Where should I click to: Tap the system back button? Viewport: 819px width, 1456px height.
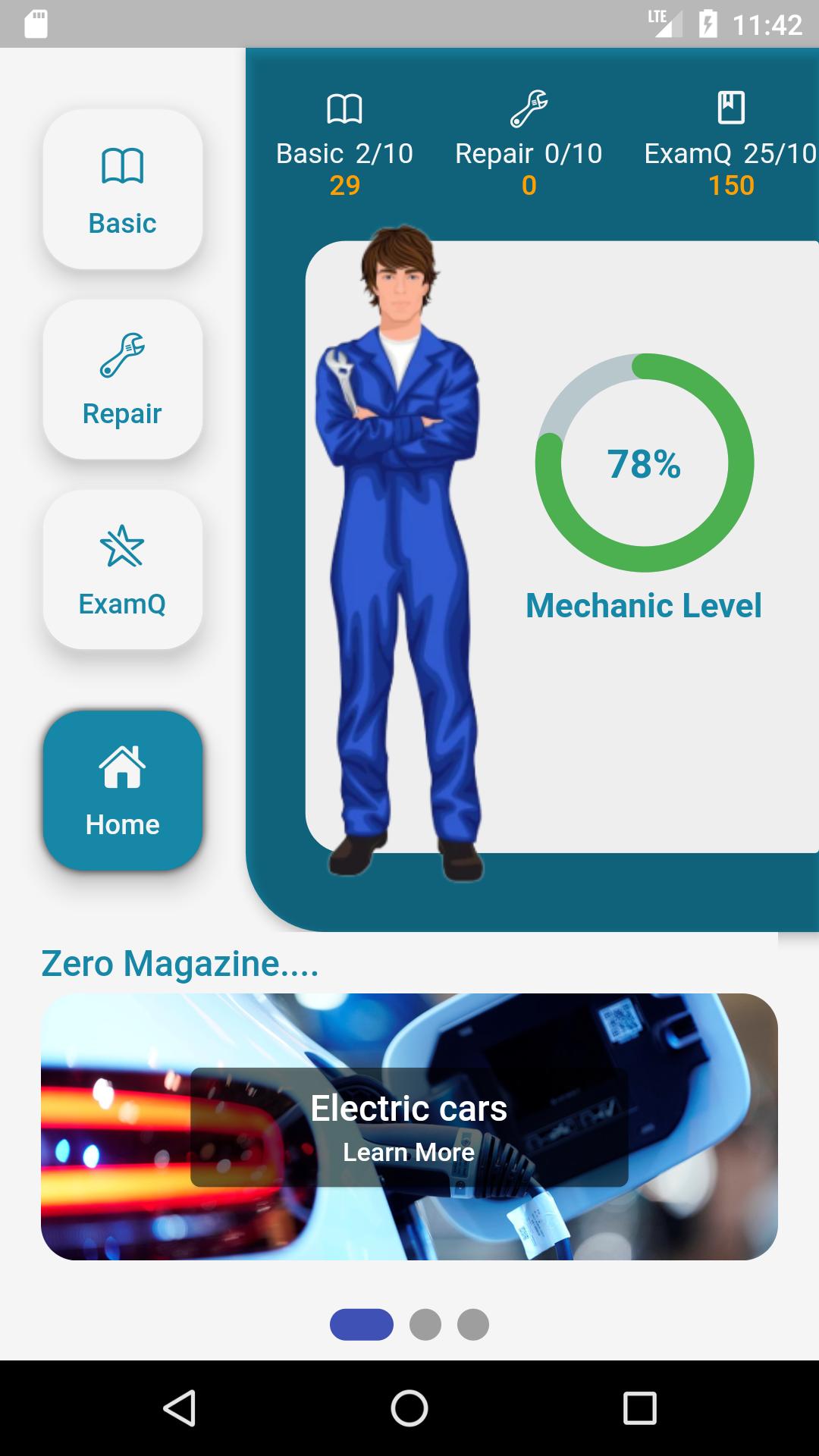tap(180, 1408)
